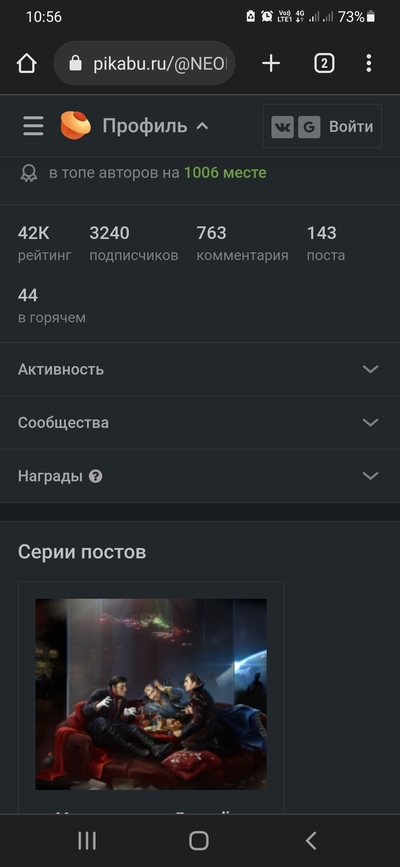Expand the Сообщества section
This screenshot has width=400, height=867.
pos(200,422)
